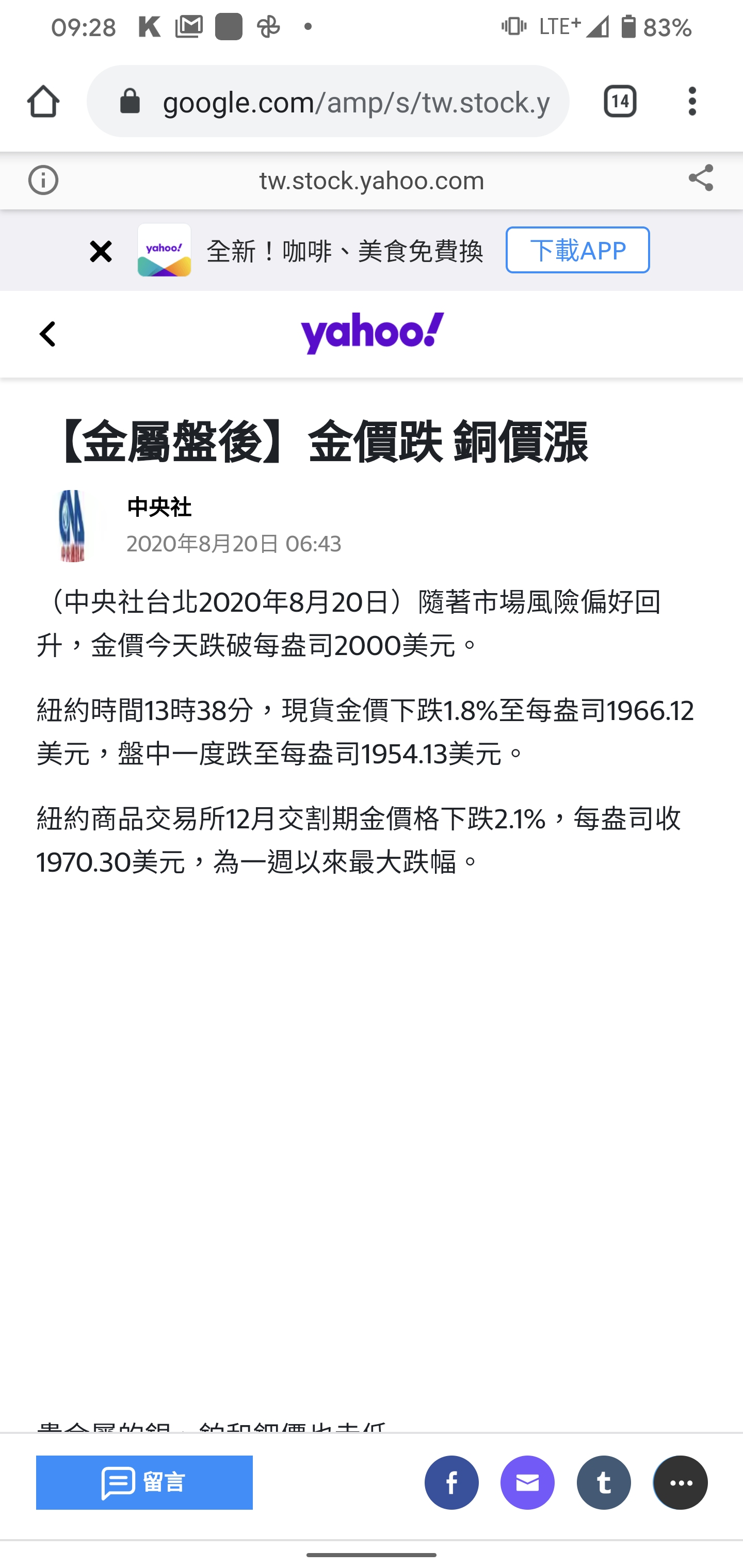The height and width of the screenshot is (1568, 743).
Task: Open the Yahoo logo homepage link
Action: pyautogui.click(x=372, y=333)
